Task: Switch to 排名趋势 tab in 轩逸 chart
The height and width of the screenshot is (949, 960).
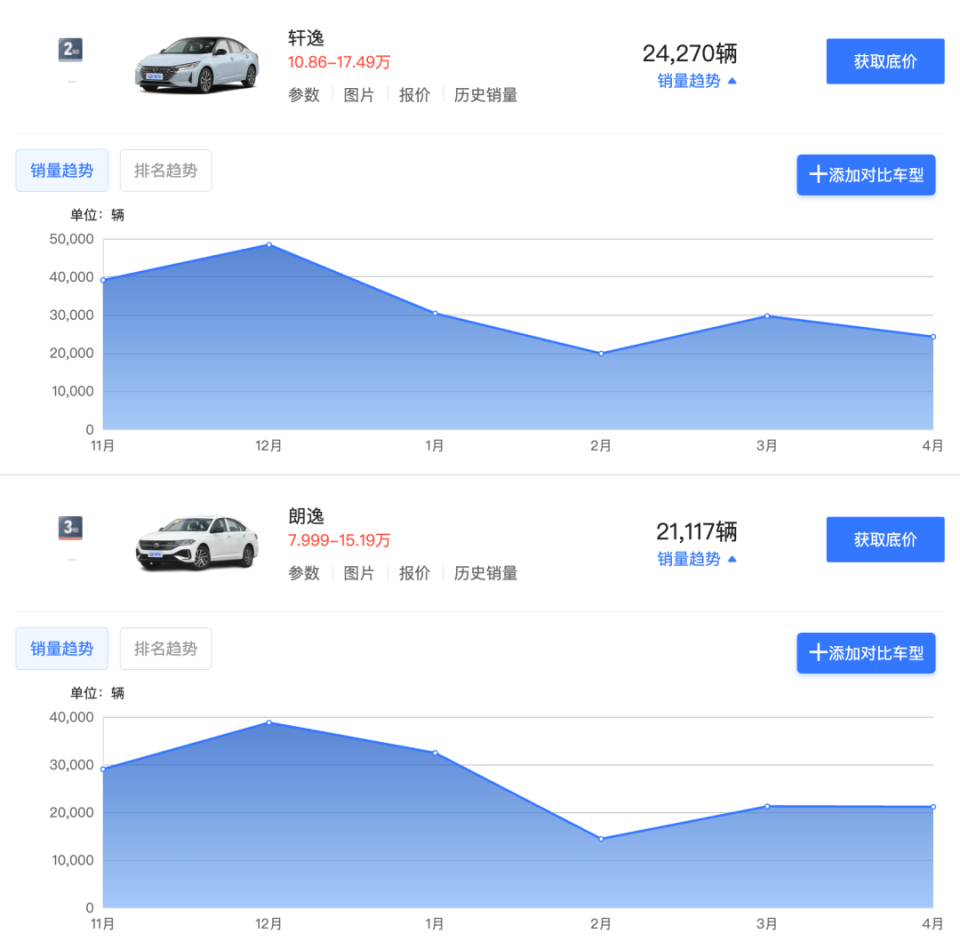Action: (166, 171)
